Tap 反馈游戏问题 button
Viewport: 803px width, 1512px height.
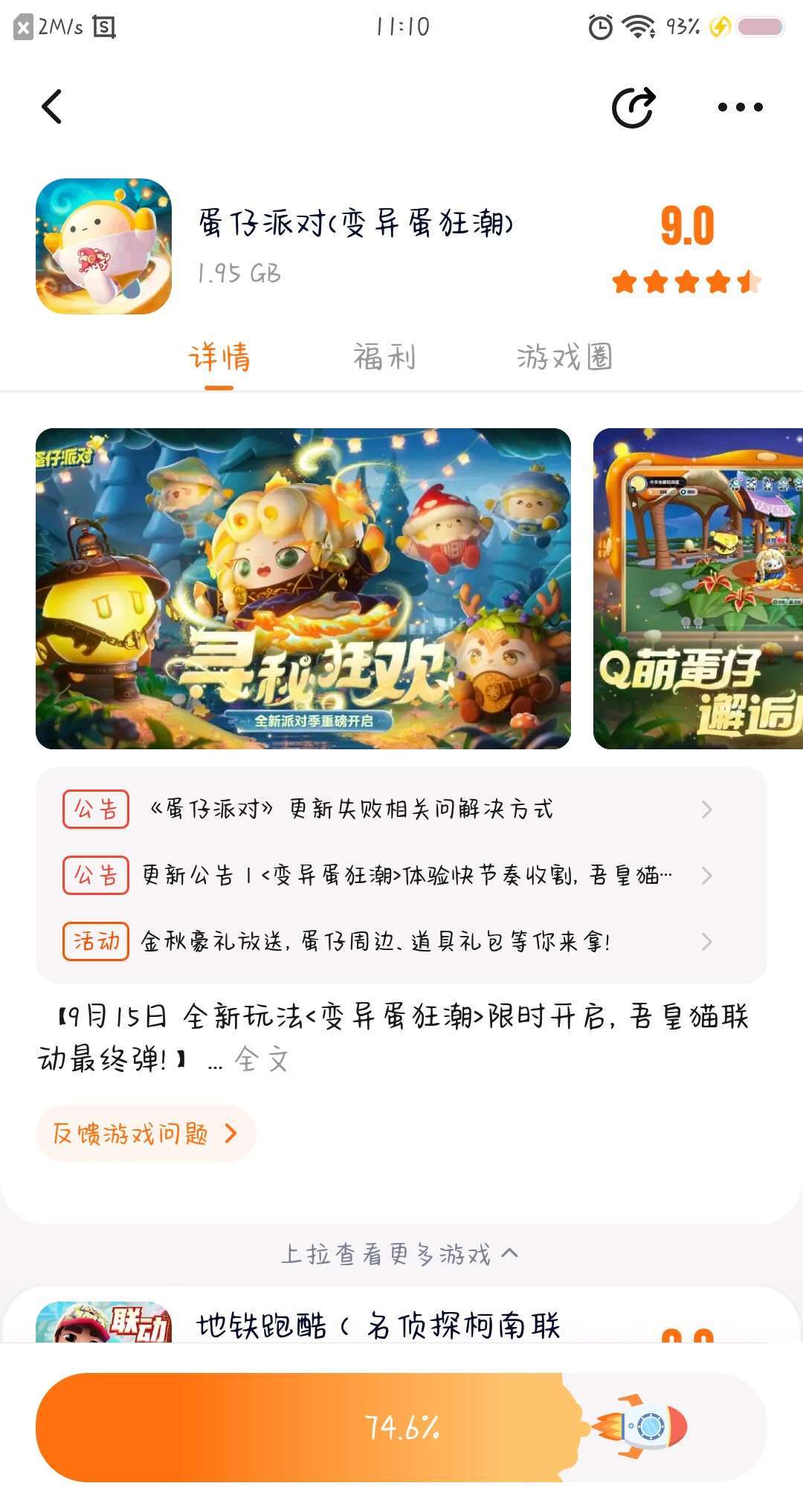coord(146,1134)
